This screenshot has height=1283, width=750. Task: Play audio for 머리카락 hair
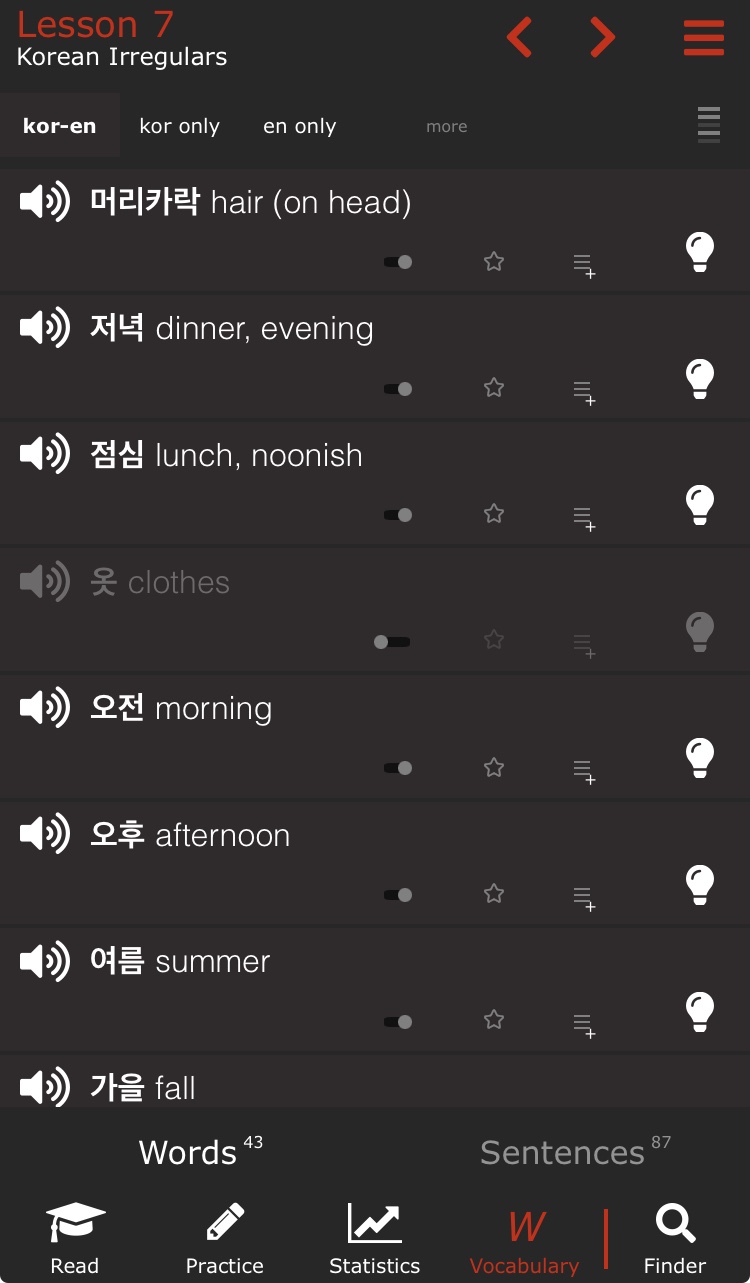point(45,202)
